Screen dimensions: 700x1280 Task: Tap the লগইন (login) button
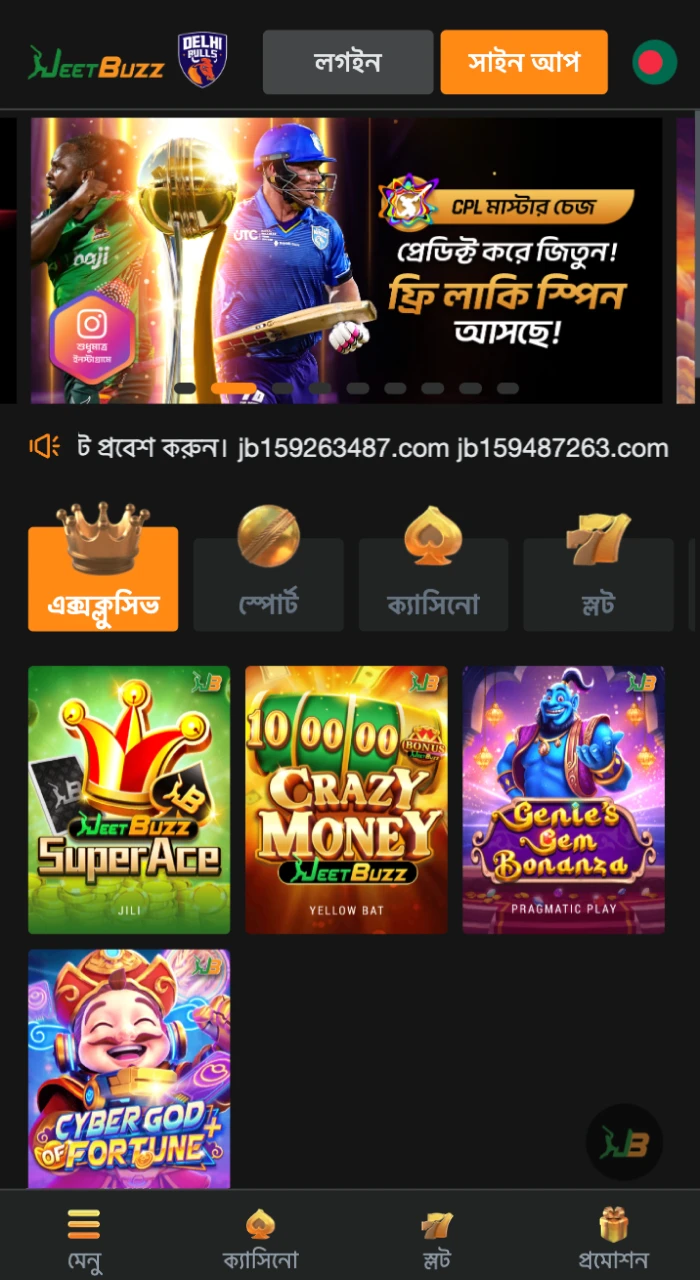[x=347, y=62]
